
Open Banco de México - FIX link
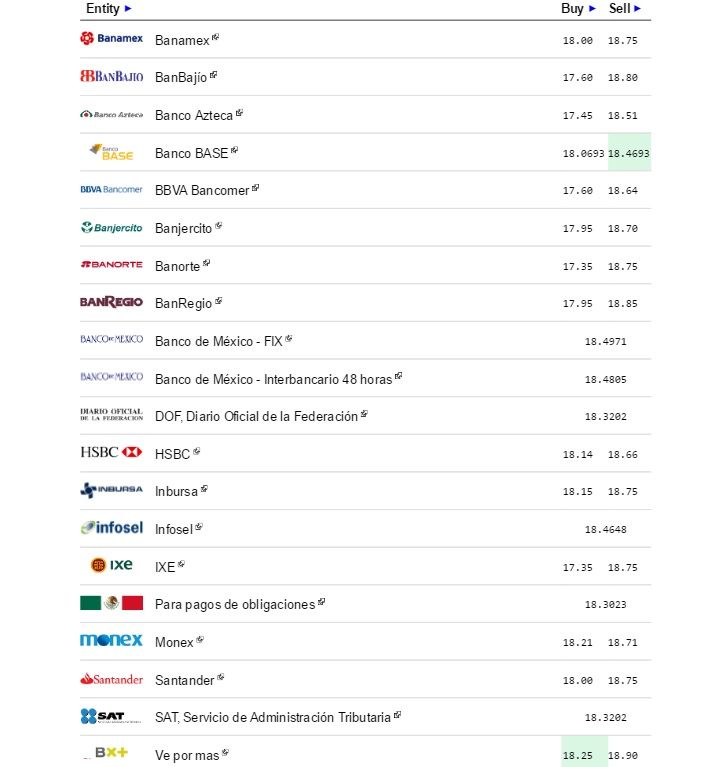tap(219, 342)
